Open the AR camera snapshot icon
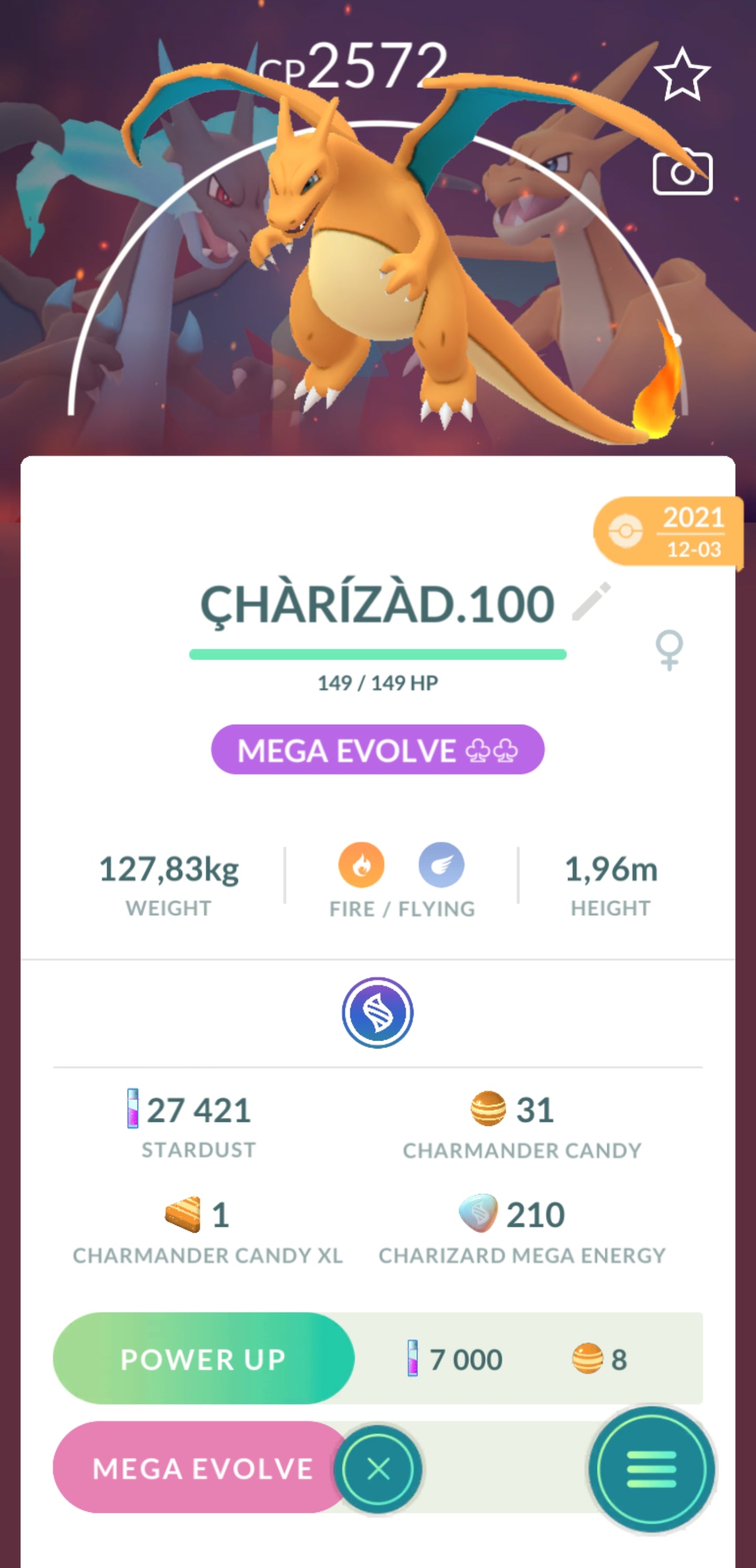Image resolution: width=756 pixels, height=1568 pixels. (x=682, y=174)
